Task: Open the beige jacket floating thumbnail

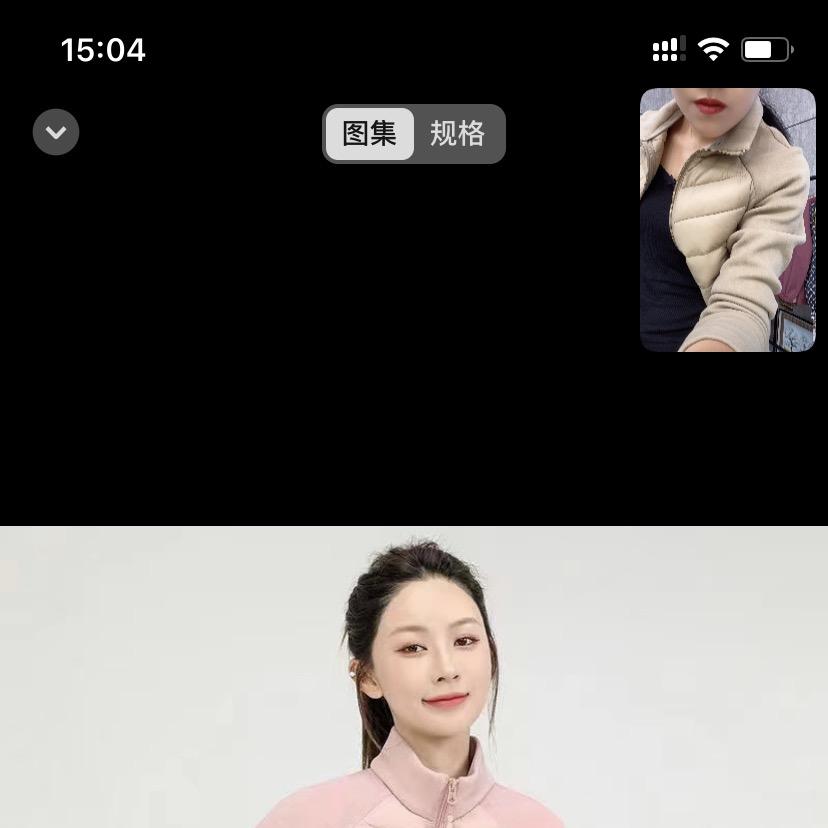Action: pos(727,220)
